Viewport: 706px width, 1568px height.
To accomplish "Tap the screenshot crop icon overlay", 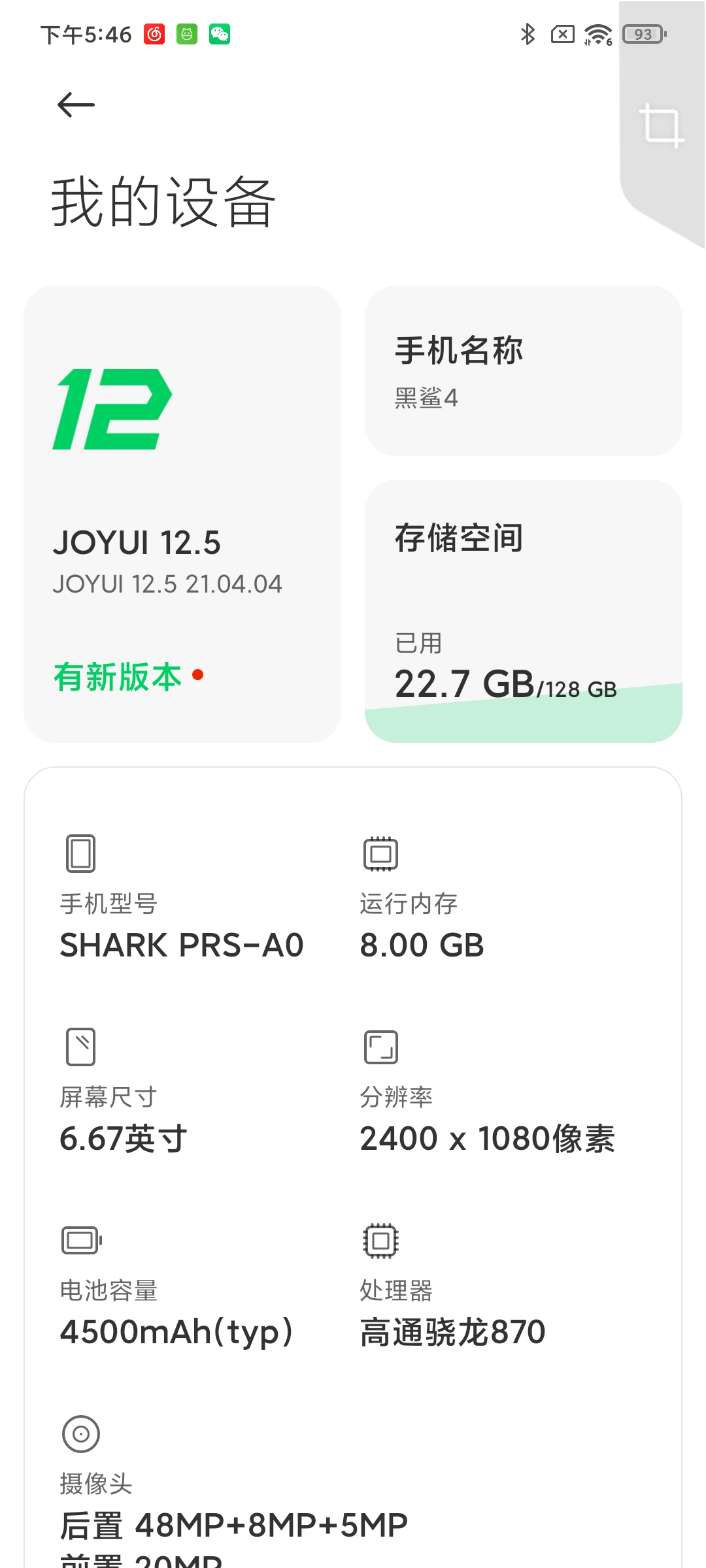I will click(661, 125).
